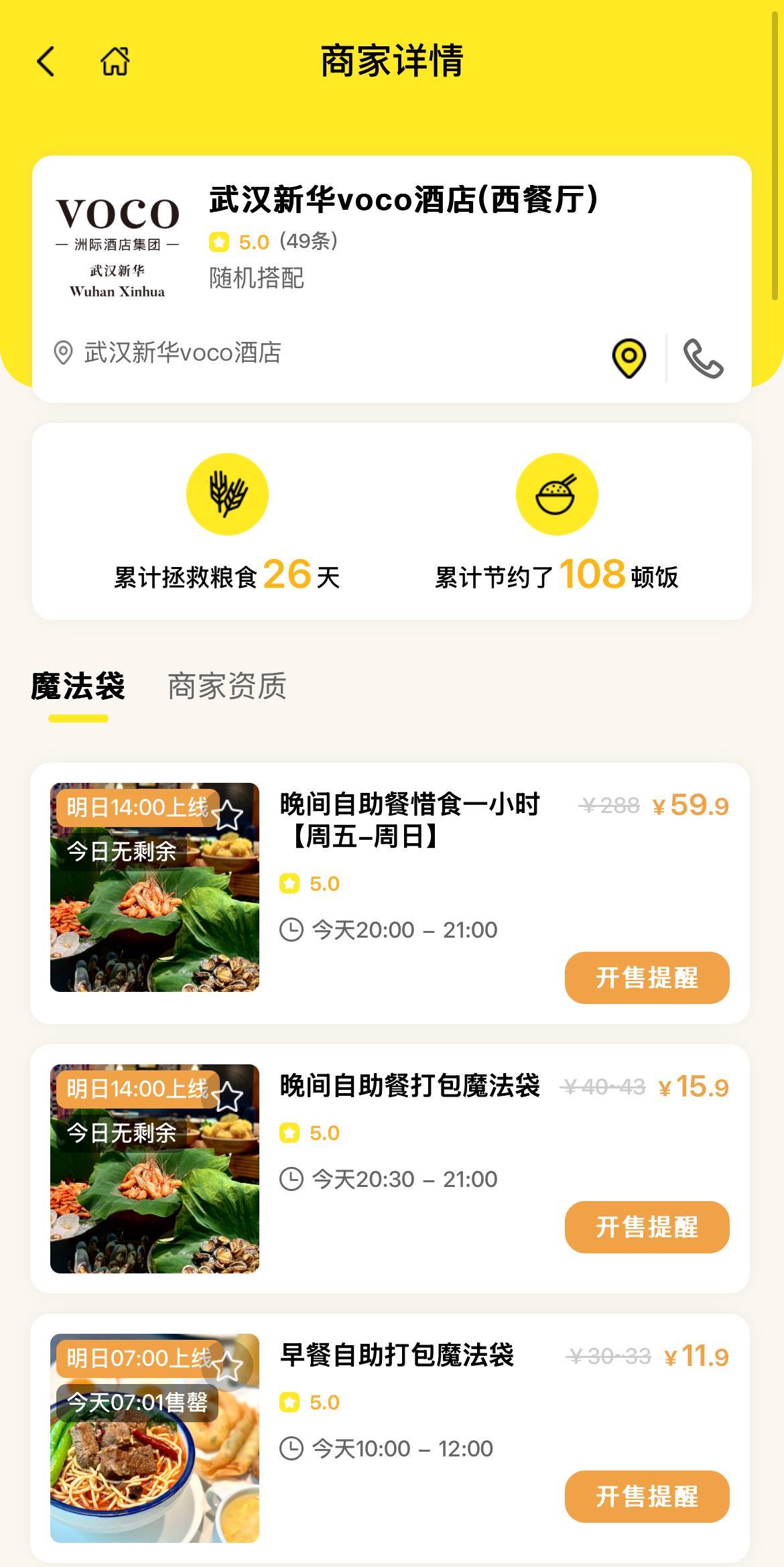Image resolution: width=784 pixels, height=1567 pixels.
Task: Favorite the 早餐自助打包魔法袋 item
Action: click(x=228, y=1366)
